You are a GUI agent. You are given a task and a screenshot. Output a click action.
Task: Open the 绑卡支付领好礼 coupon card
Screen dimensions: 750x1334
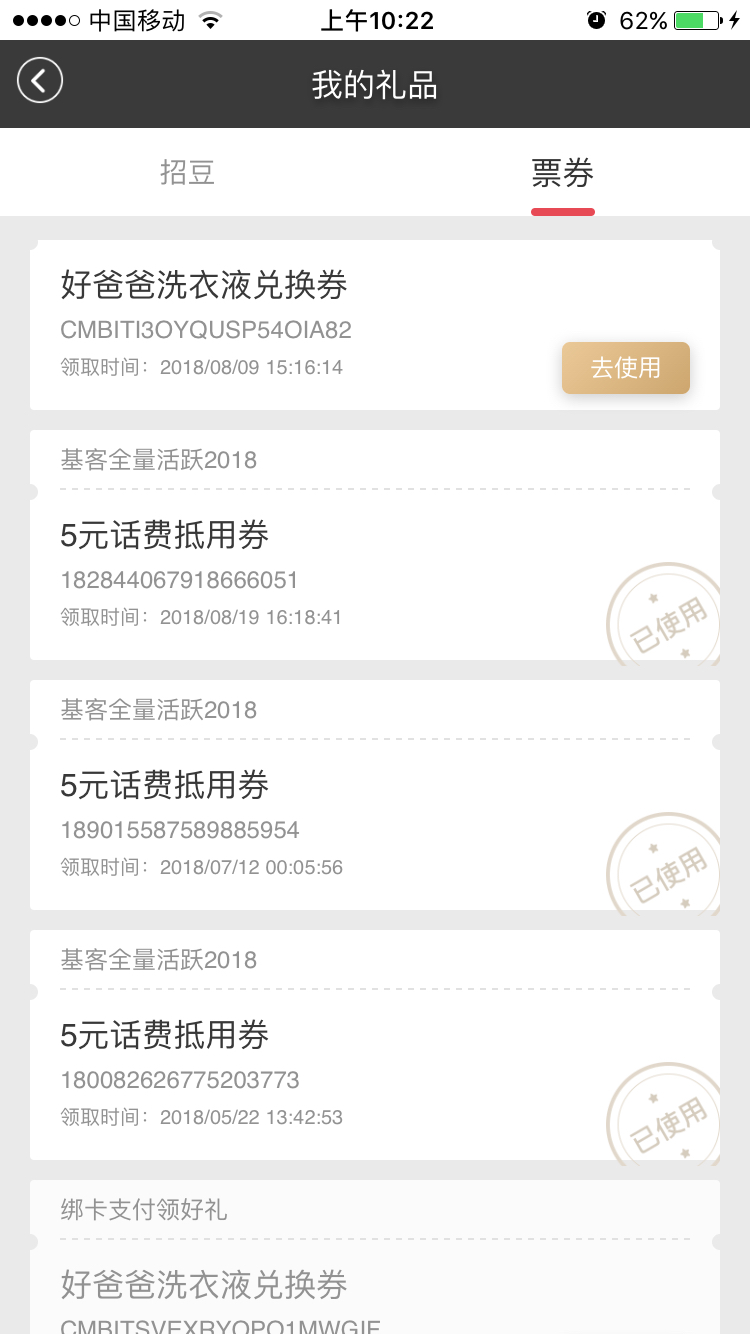pos(375,1257)
